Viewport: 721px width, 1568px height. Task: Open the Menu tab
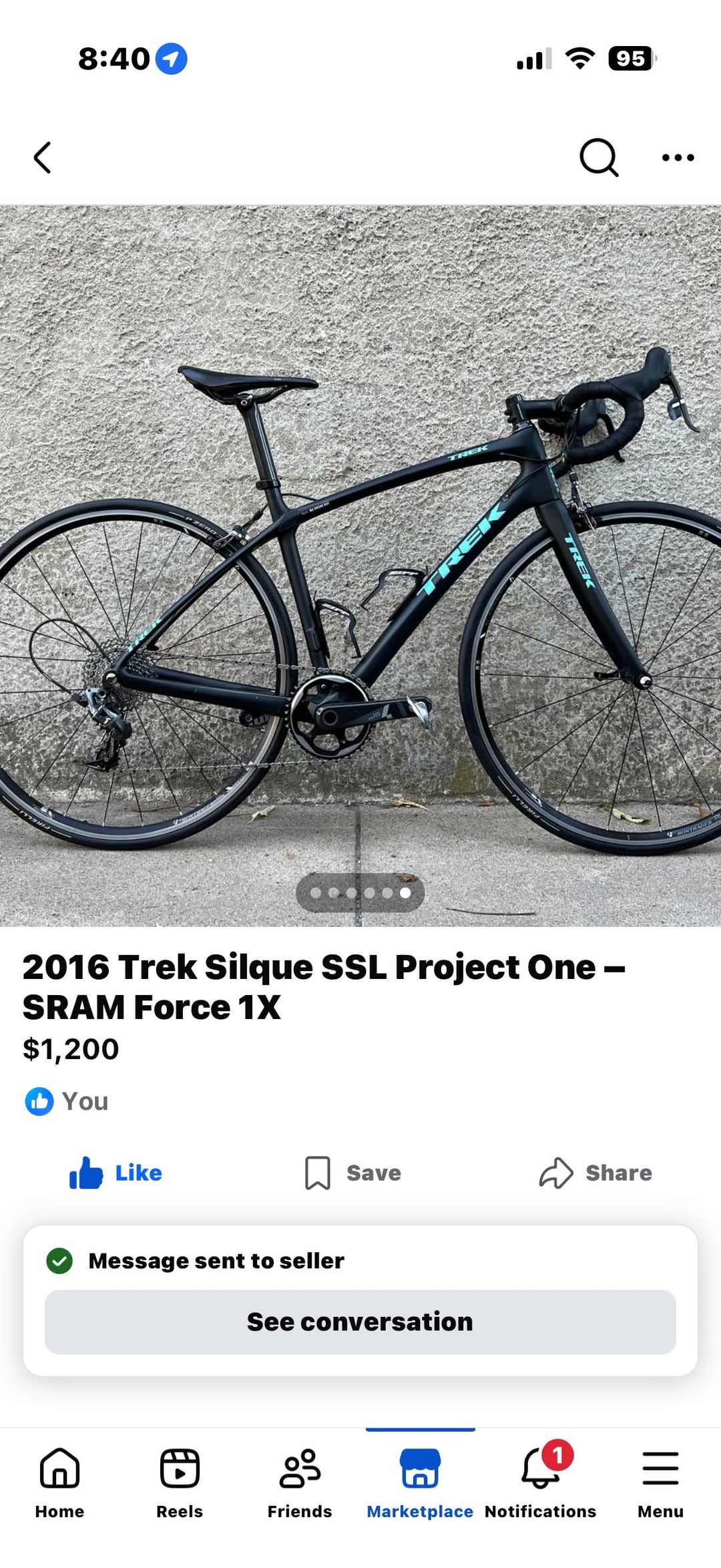pos(660,1483)
